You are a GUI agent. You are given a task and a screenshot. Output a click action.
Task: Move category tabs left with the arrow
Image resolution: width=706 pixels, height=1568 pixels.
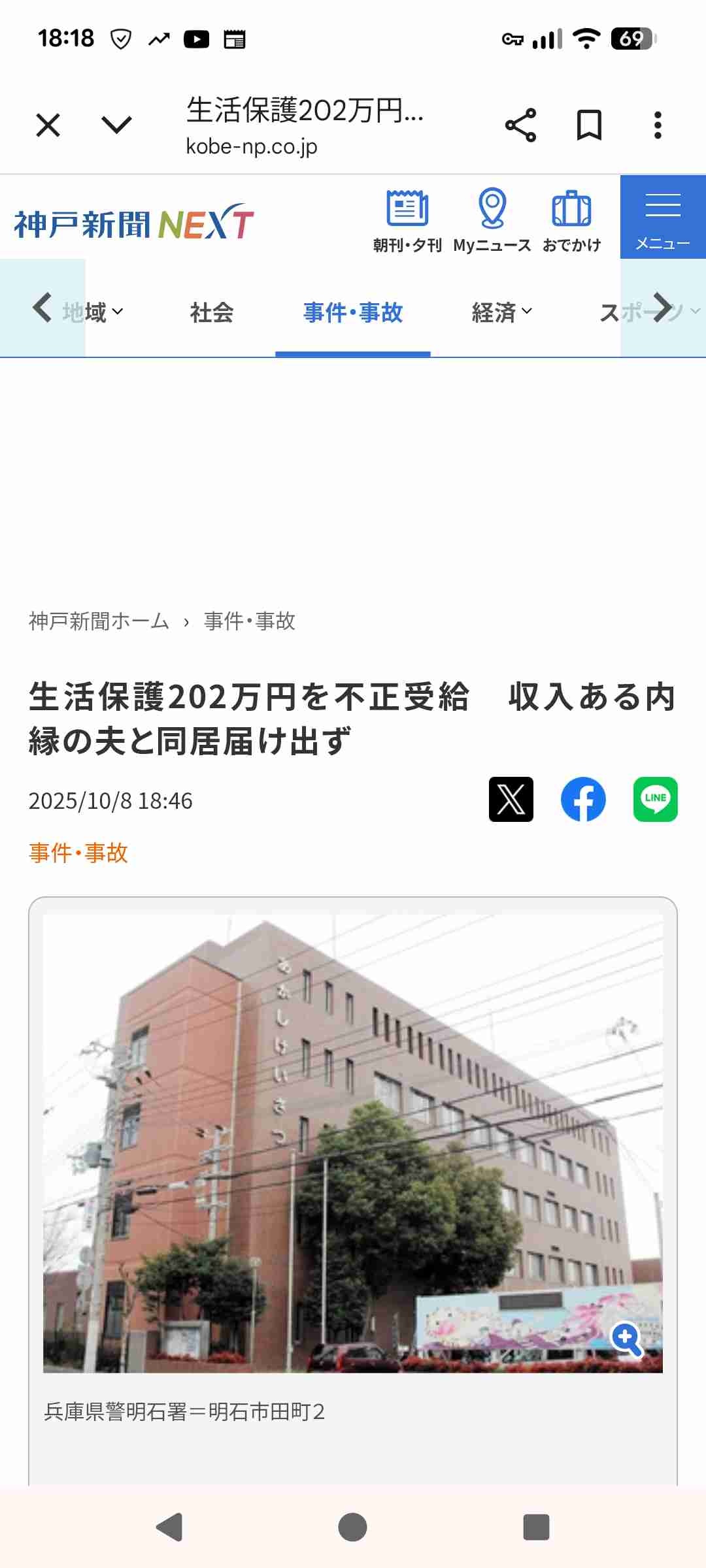click(x=42, y=308)
